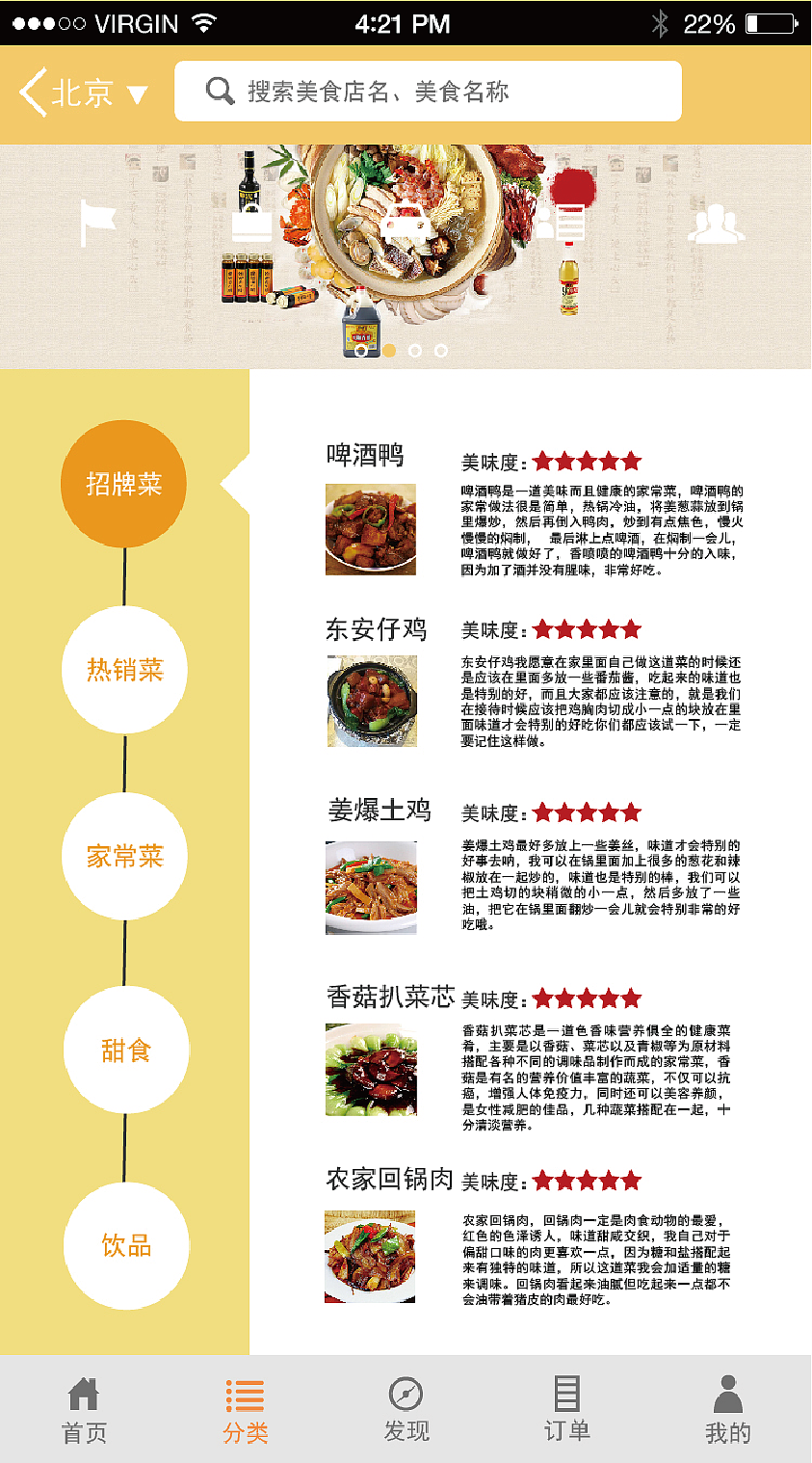812x1463 pixels.
Task: Tap the flag icon on the banner
Action: pos(97,224)
